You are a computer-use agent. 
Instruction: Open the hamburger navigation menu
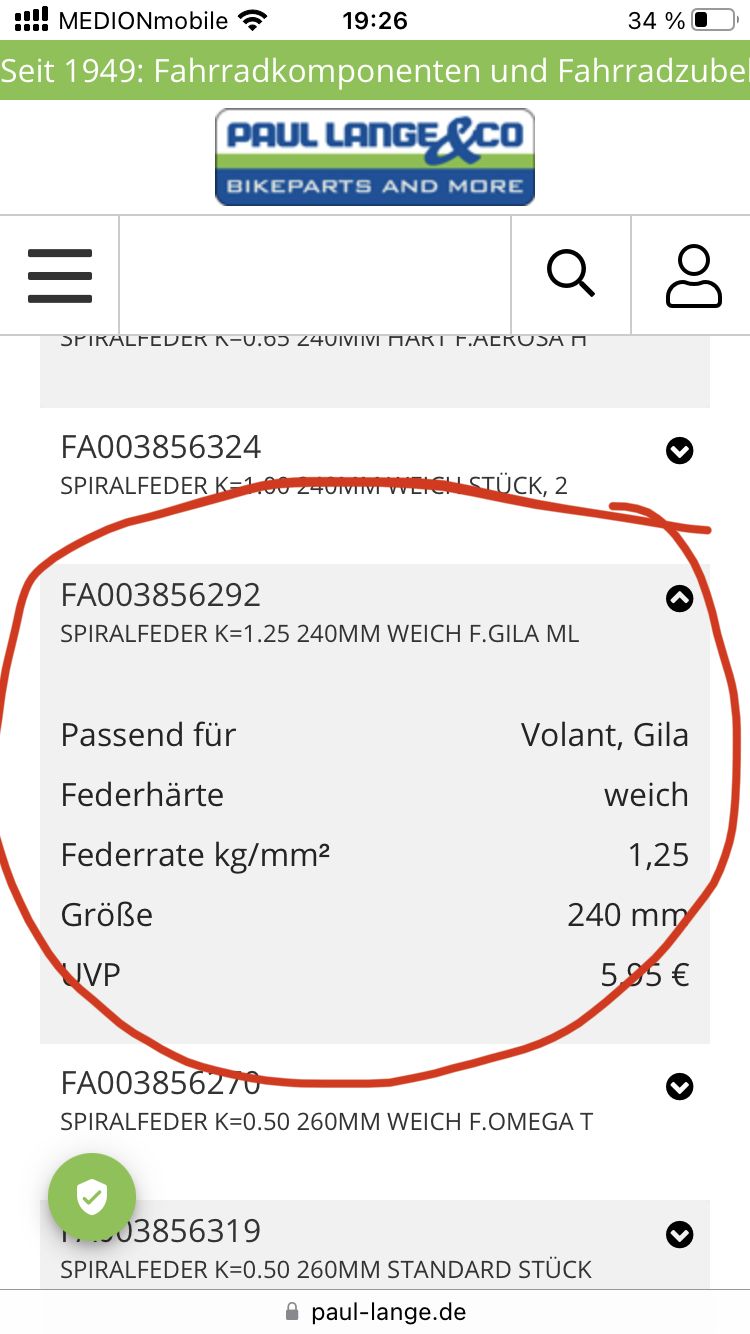(60, 274)
